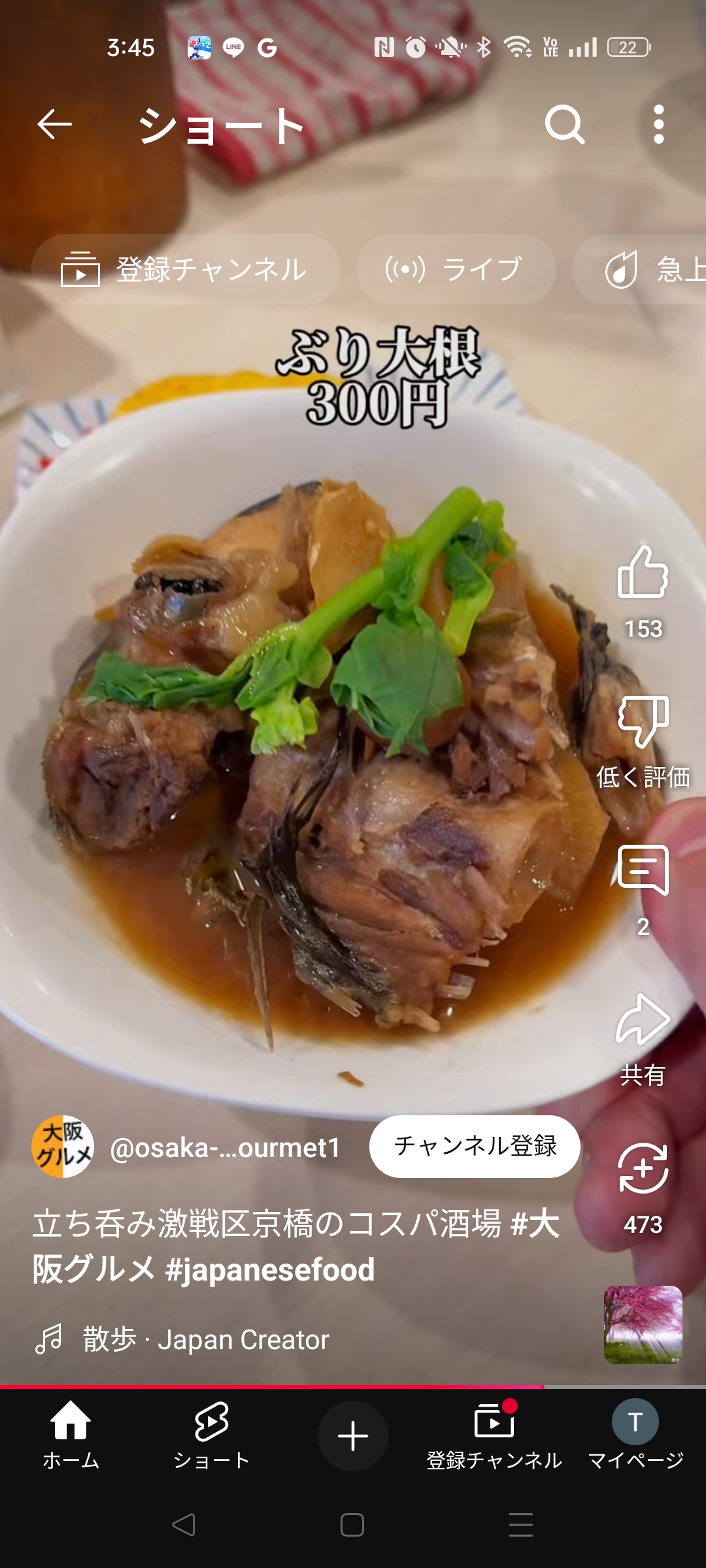Open the 散歩 · Japan Creator sound
Image resolution: width=706 pixels, height=1568 pixels.
pos(206,1339)
